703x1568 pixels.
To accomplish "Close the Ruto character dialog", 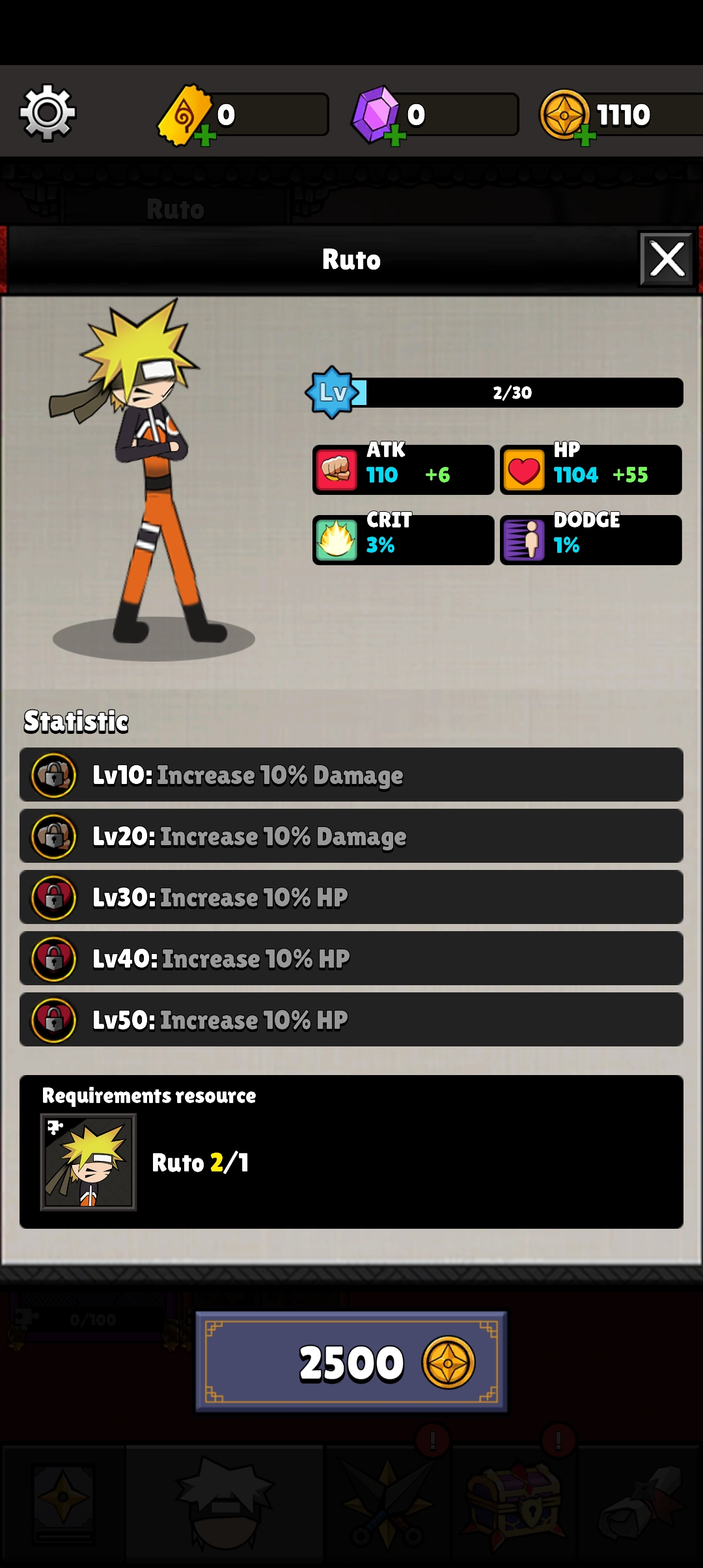I will tap(667, 259).
